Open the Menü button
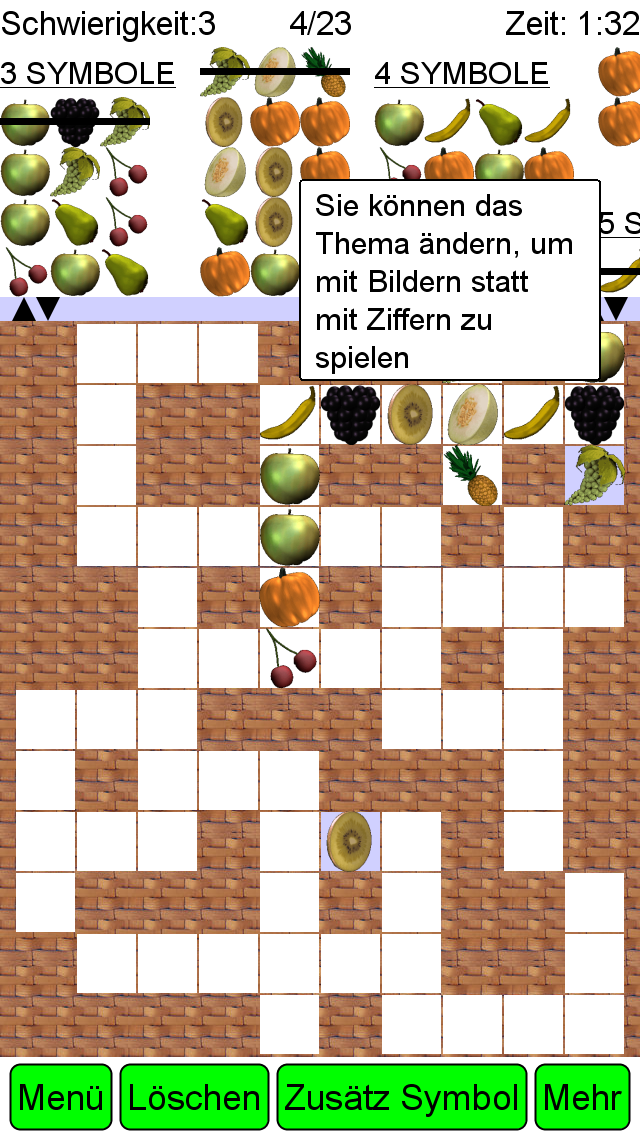This screenshot has height=1136, width=640. tap(61, 1098)
